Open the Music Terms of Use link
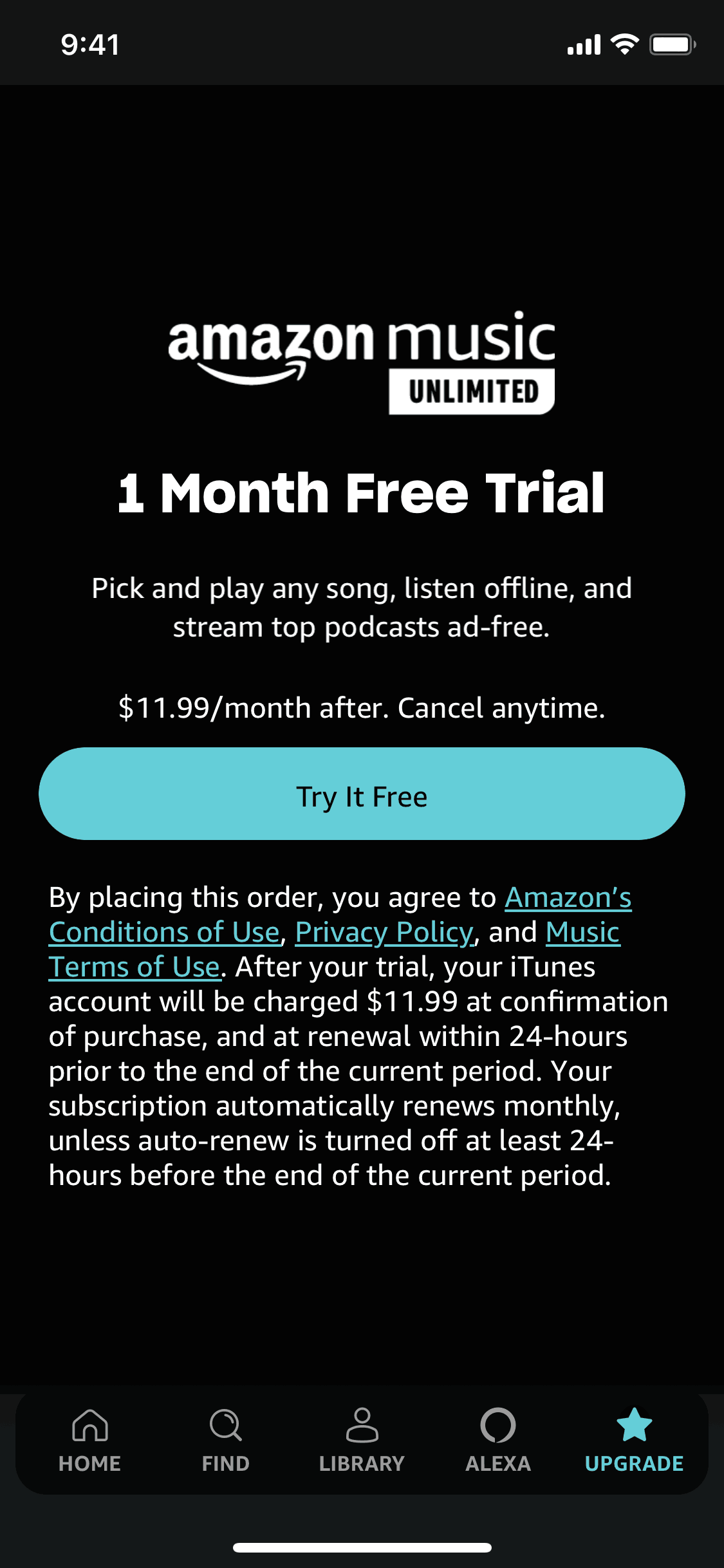 coord(135,967)
